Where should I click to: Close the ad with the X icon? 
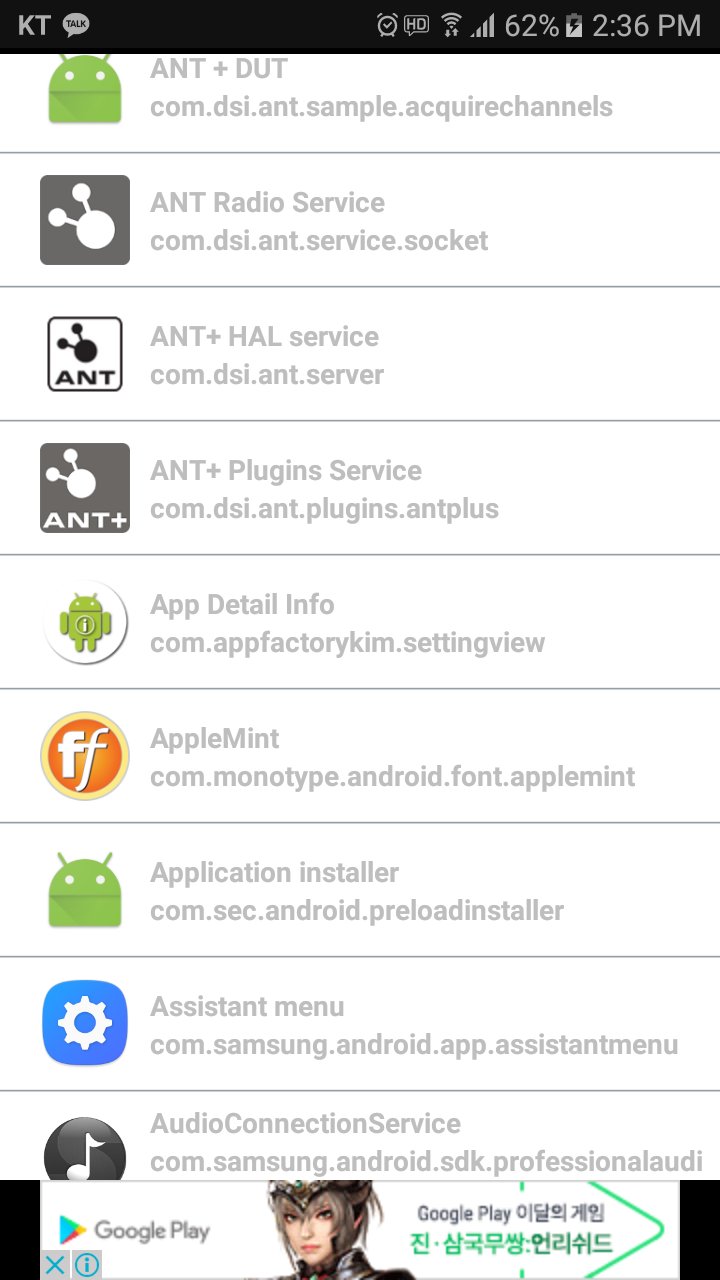tap(56, 1265)
